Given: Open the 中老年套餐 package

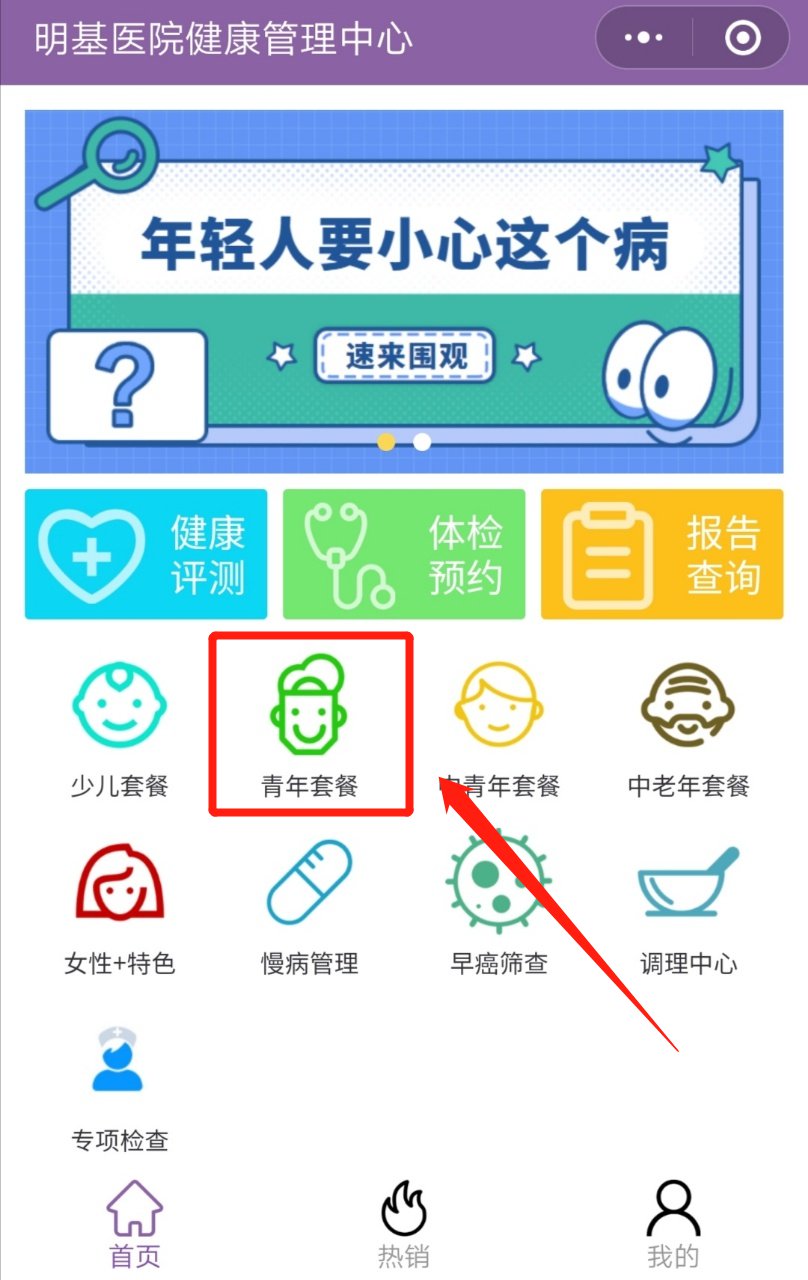Looking at the screenshot, I should click(x=688, y=730).
